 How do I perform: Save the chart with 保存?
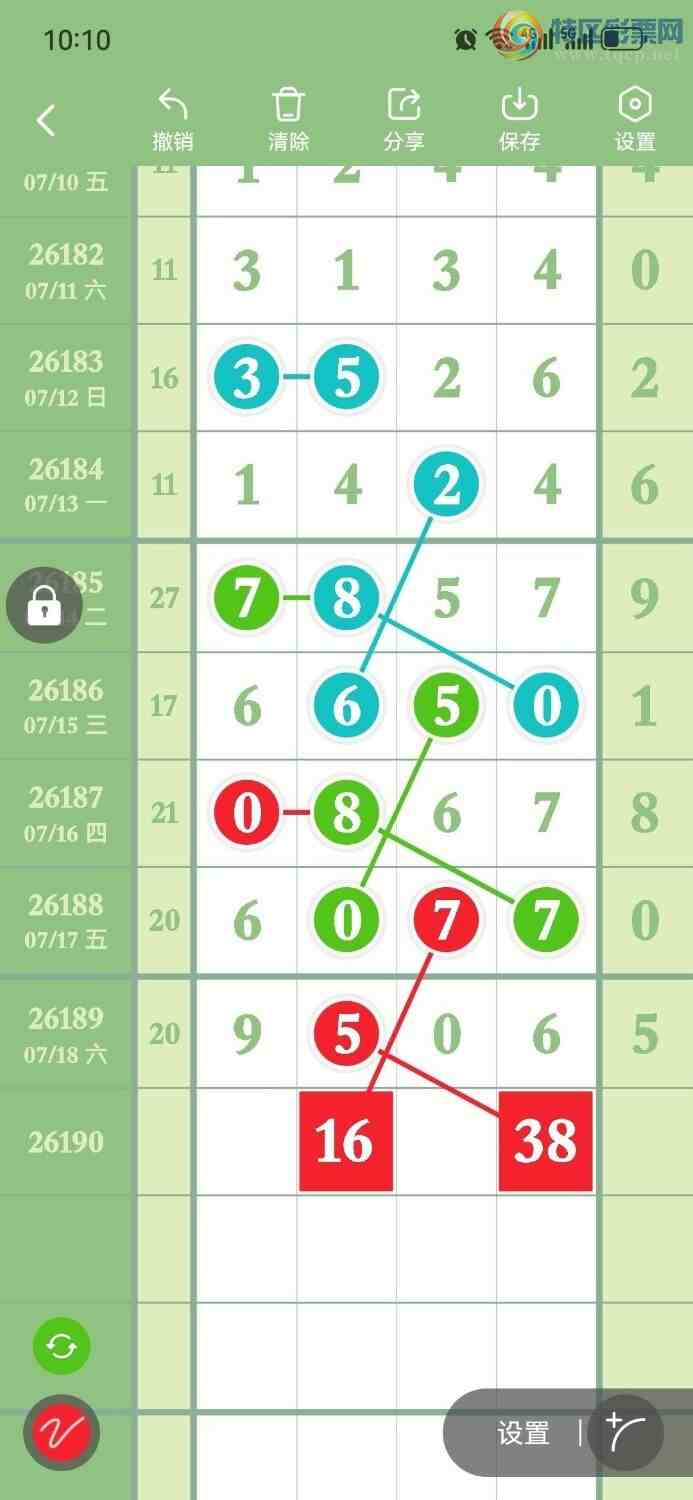(x=519, y=120)
